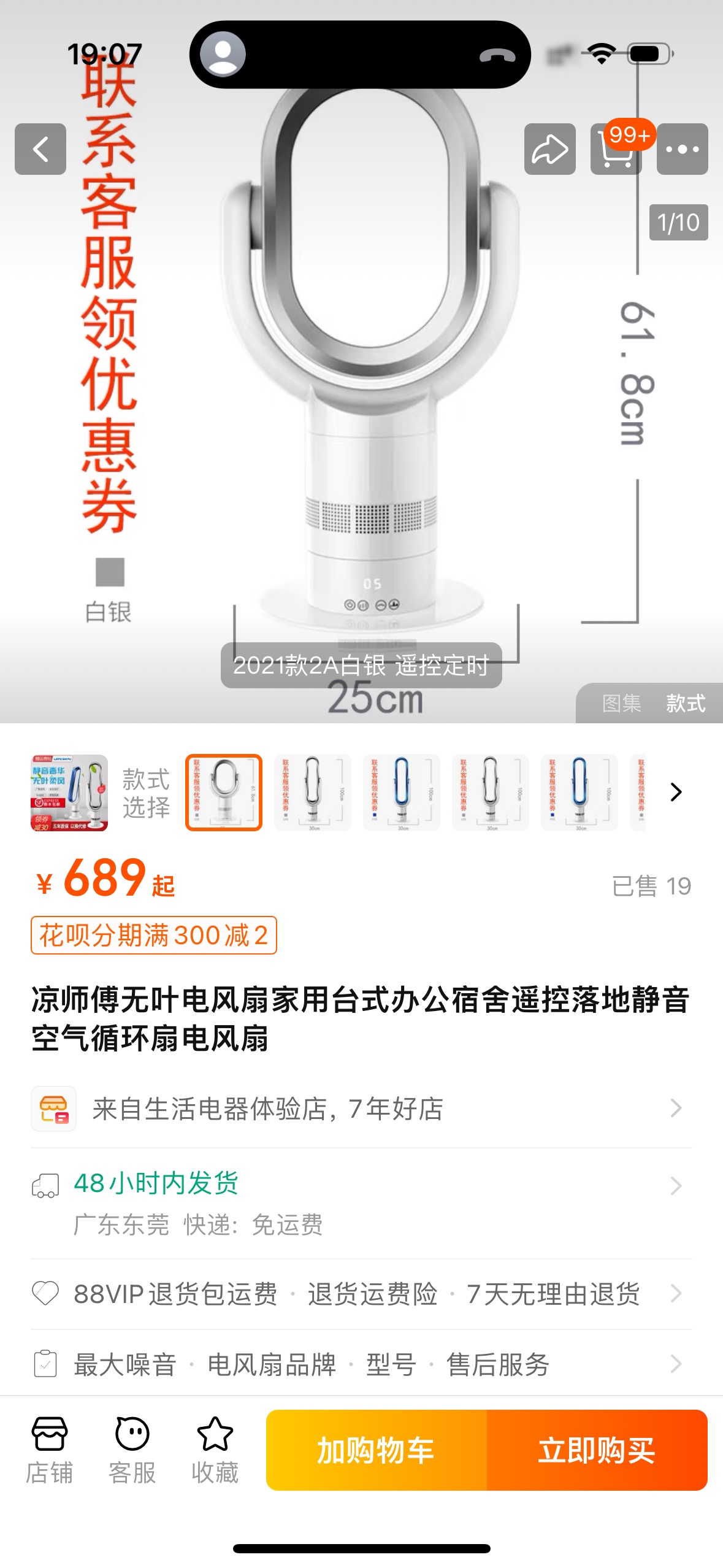The width and height of the screenshot is (723, 1568).
Task: Switch to the 图集 gallery tab
Action: click(x=621, y=703)
